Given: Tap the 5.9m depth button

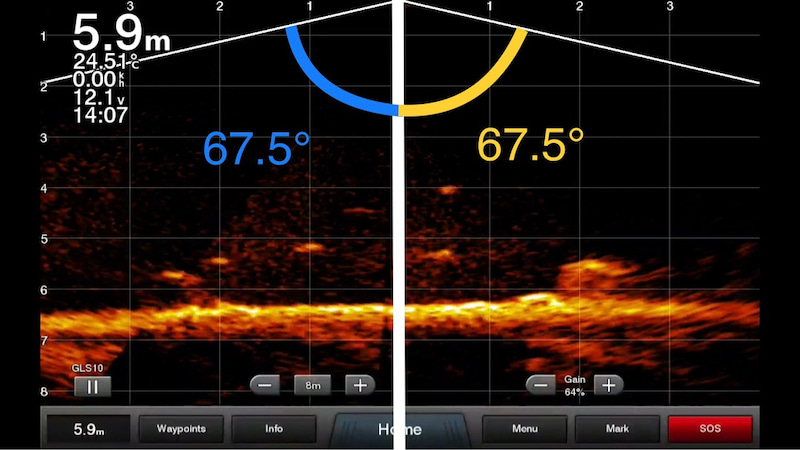Looking at the screenshot, I should [88, 429].
